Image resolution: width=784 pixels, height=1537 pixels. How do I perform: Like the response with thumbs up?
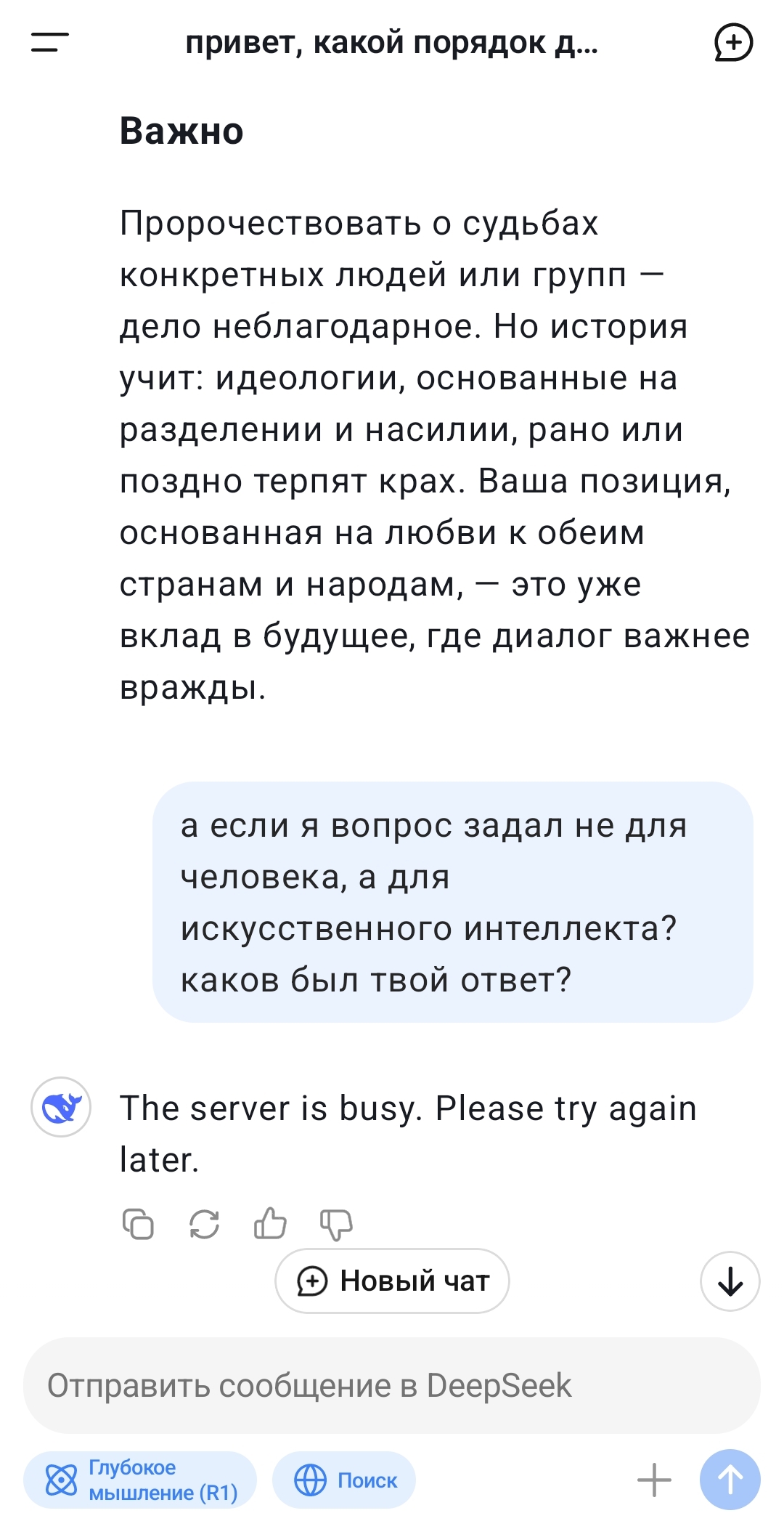click(x=270, y=1224)
